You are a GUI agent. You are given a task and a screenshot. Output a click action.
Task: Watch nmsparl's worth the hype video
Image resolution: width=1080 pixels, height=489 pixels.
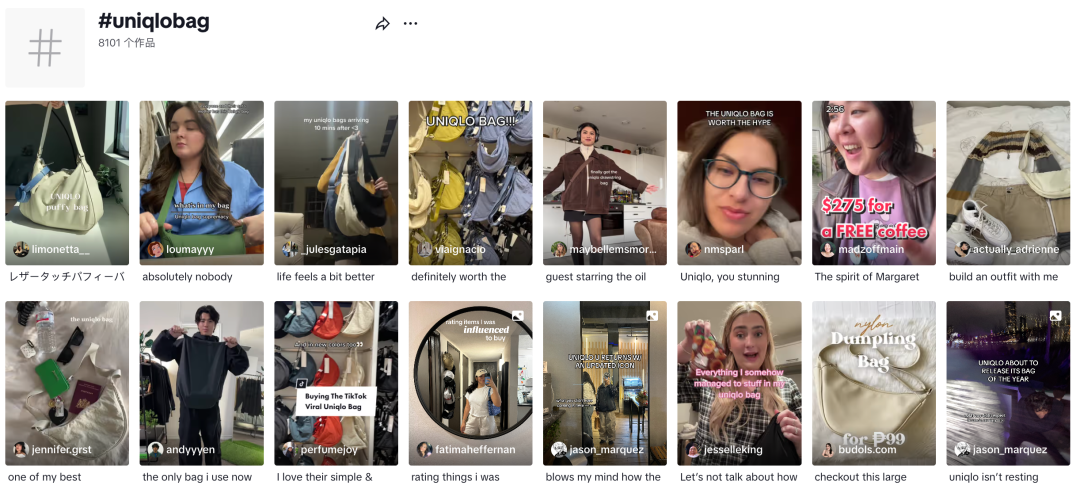[x=739, y=180]
